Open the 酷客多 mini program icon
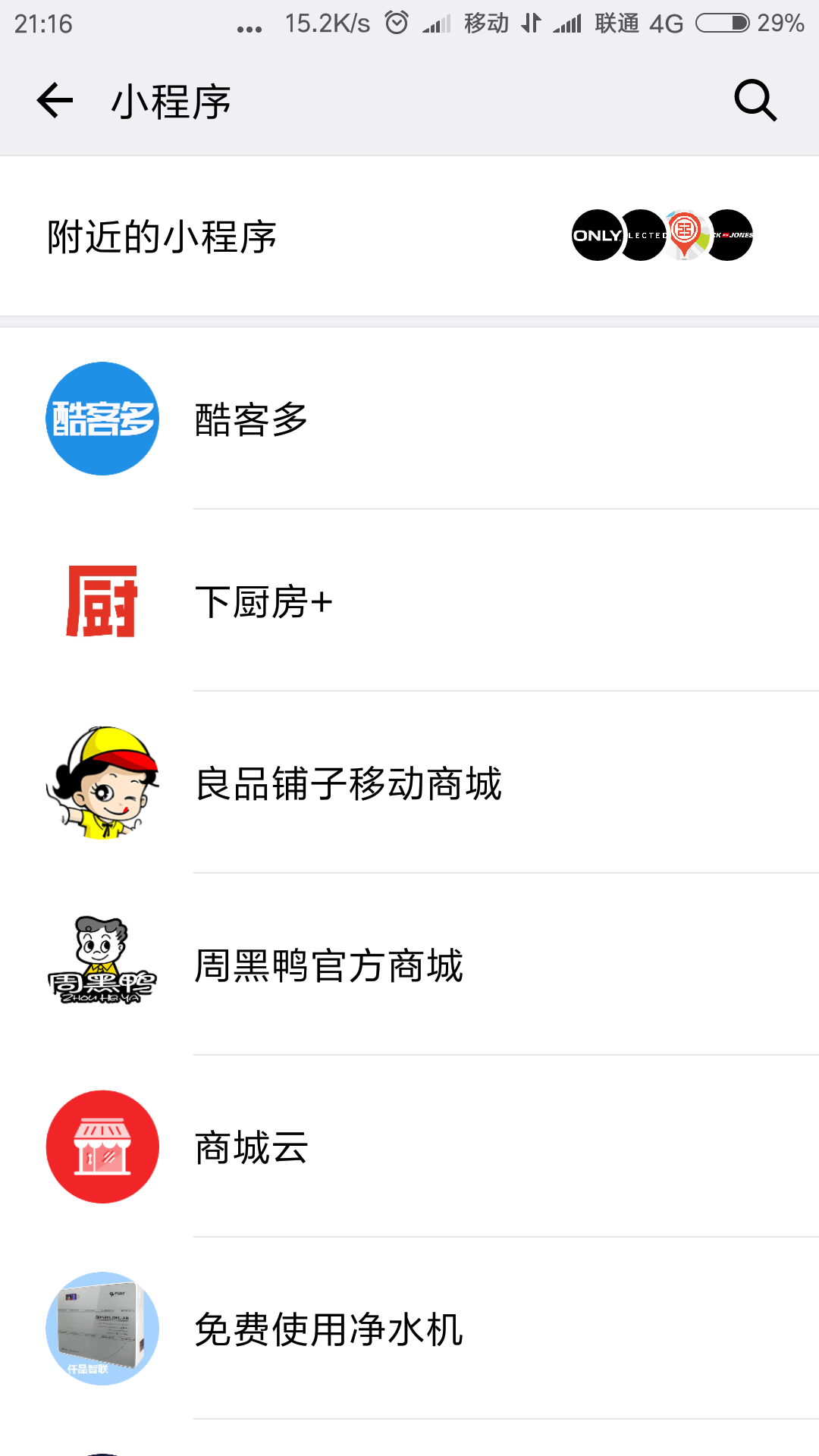The height and width of the screenshot is (1456, 819). pos(102,419)
